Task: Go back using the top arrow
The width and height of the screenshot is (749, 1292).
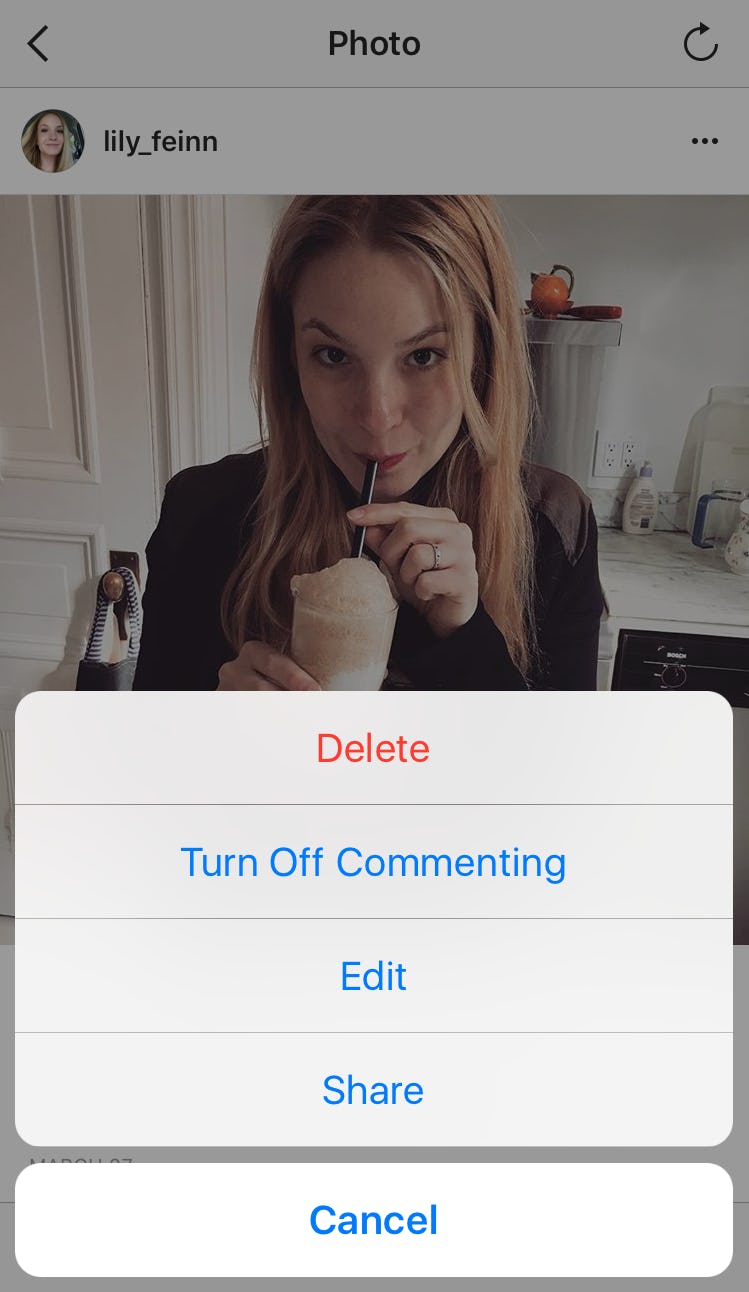Action: click(38, 44)
